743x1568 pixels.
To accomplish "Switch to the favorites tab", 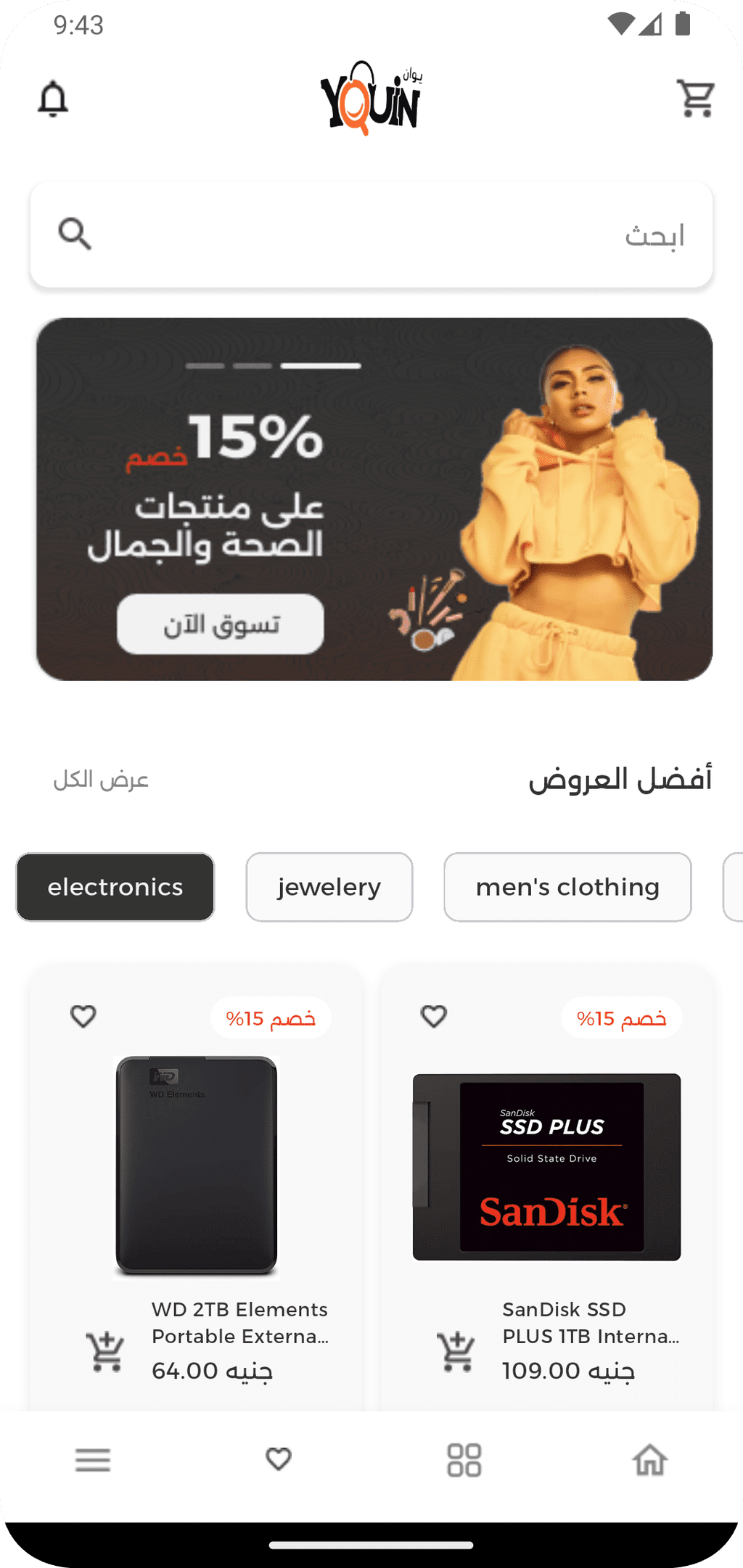I will pos(279,1459).
